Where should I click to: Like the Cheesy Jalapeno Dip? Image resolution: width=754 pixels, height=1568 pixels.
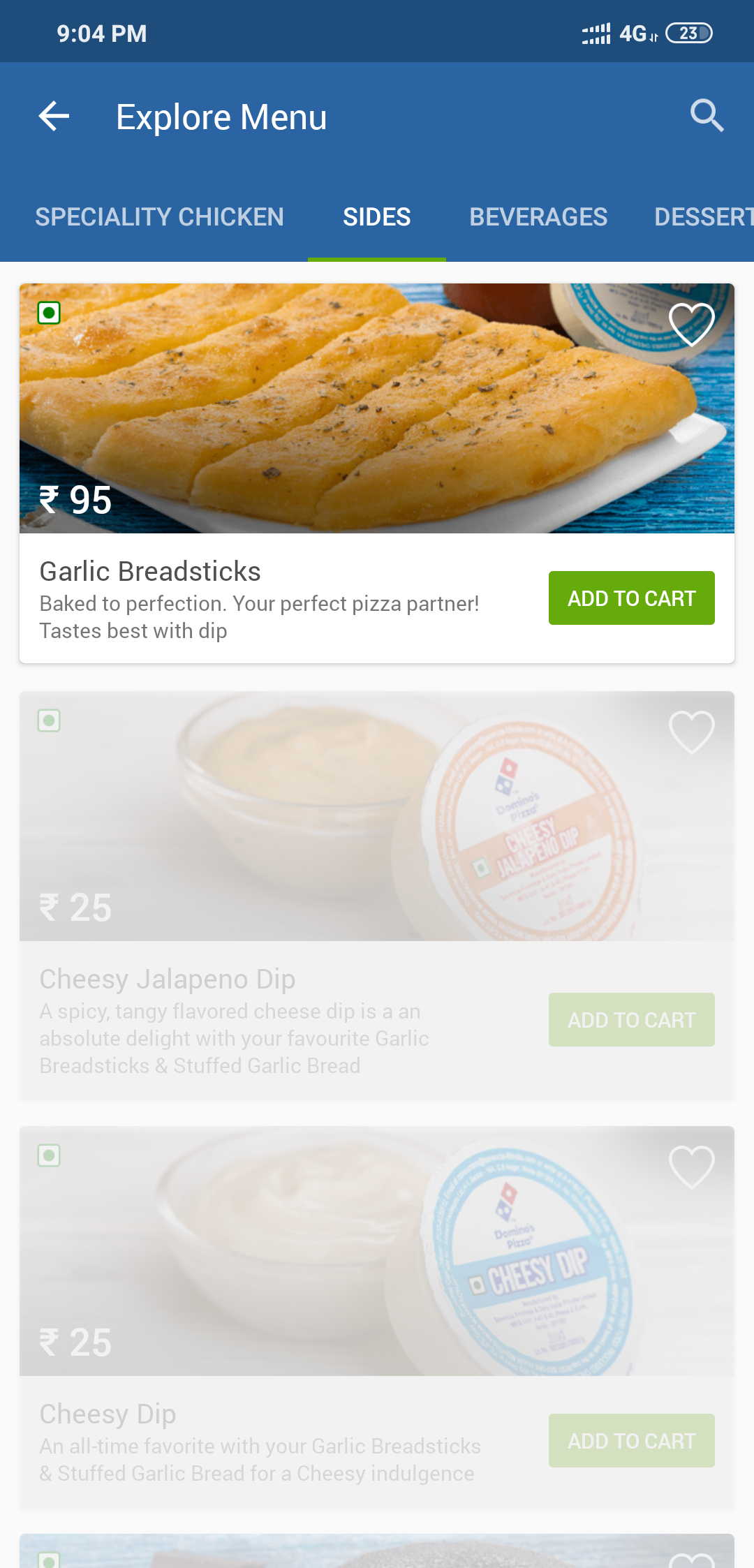[x=691, y=732]
